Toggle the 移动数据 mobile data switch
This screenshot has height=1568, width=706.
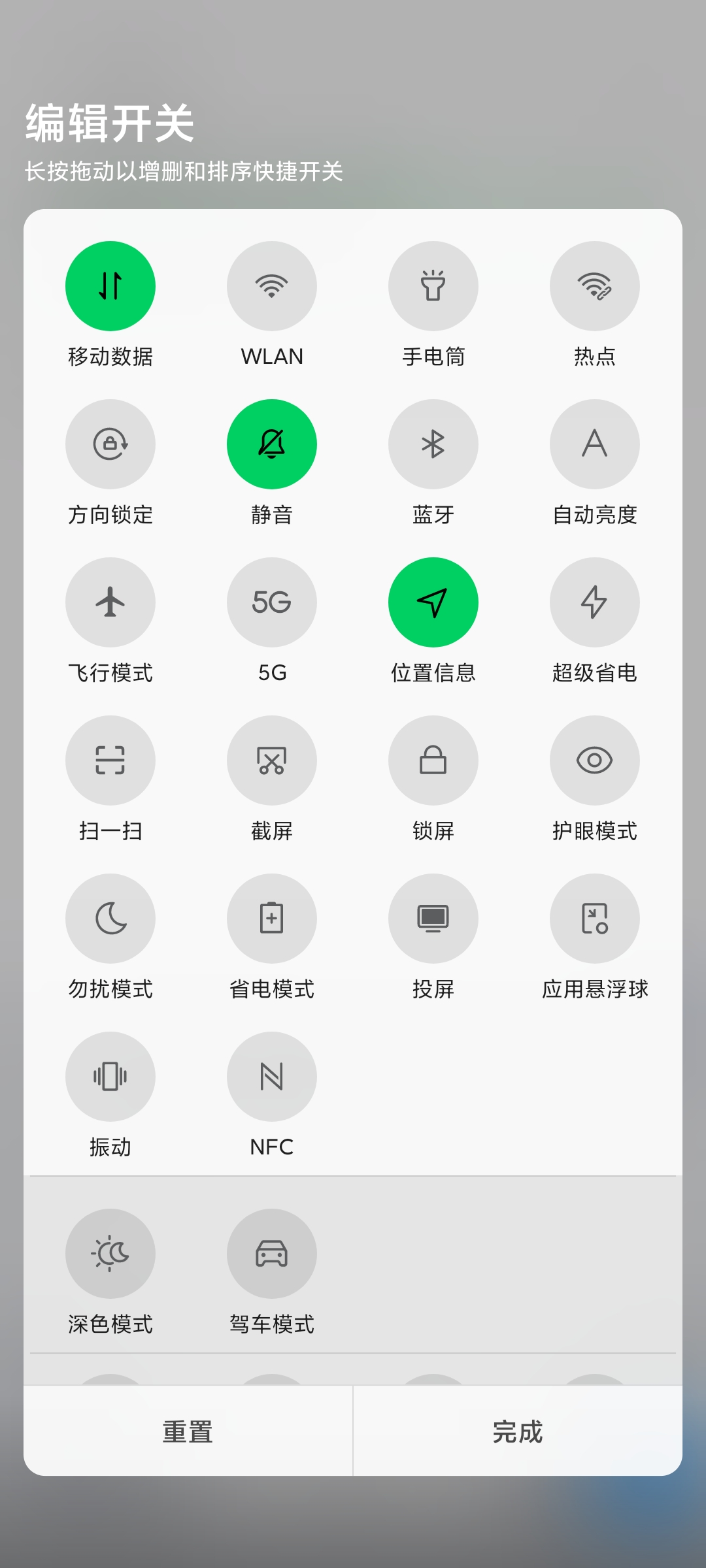pyautogui.click(x=110, y=286)
